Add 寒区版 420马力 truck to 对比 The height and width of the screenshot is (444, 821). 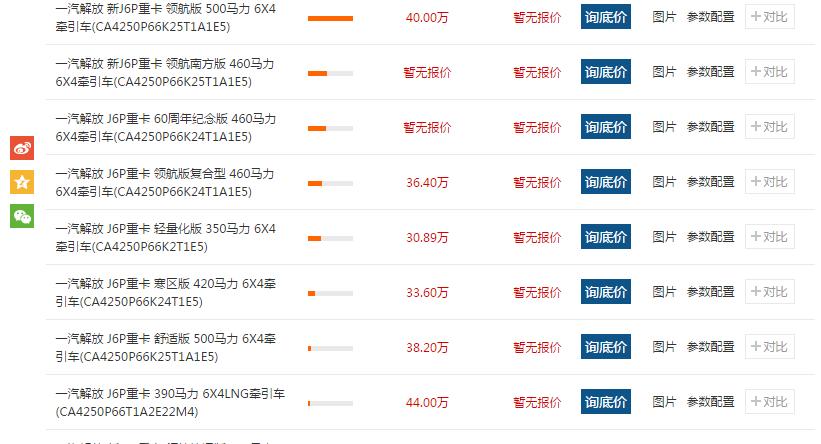pos(769,292)
